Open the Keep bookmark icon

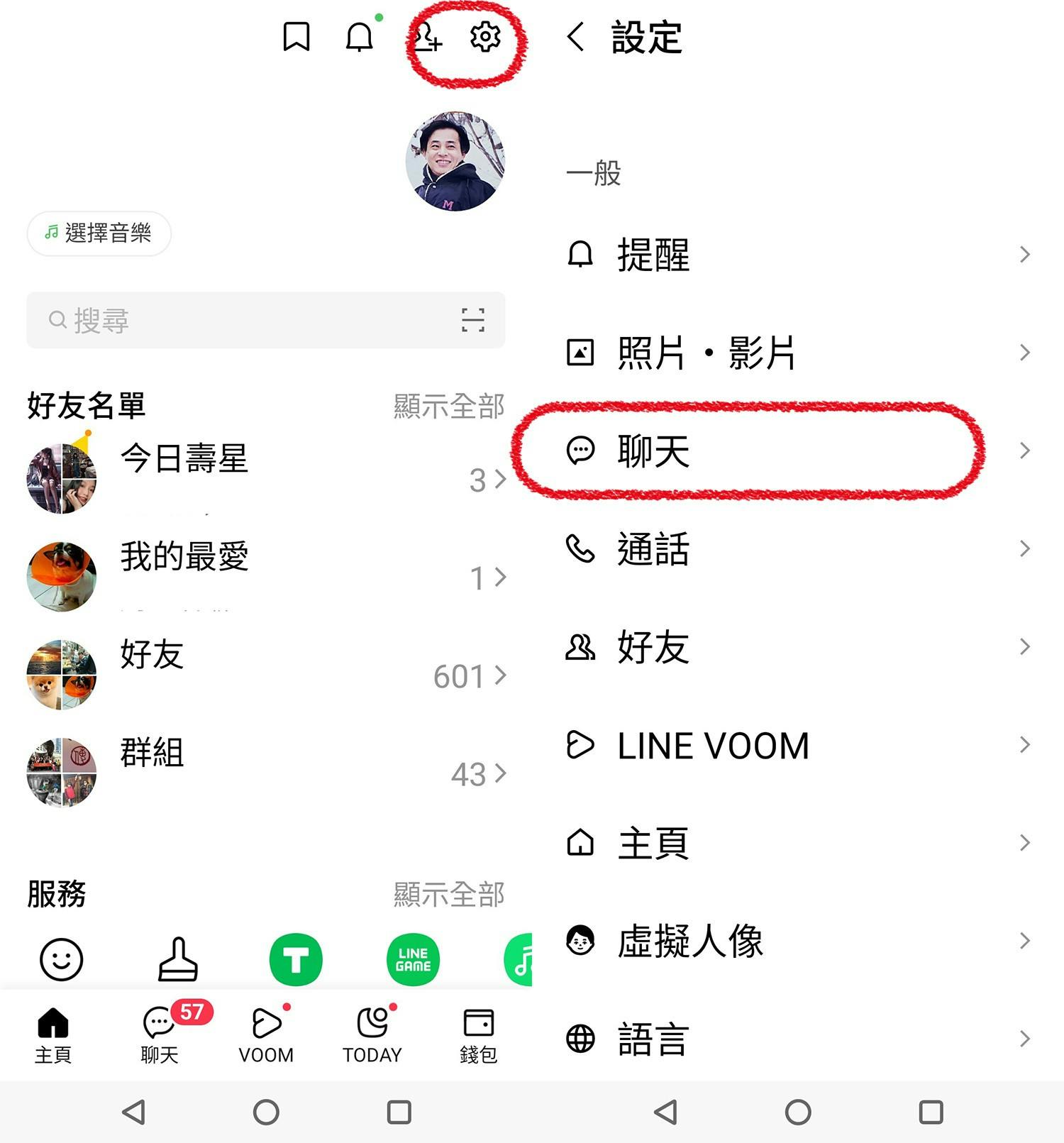[297, 37]
